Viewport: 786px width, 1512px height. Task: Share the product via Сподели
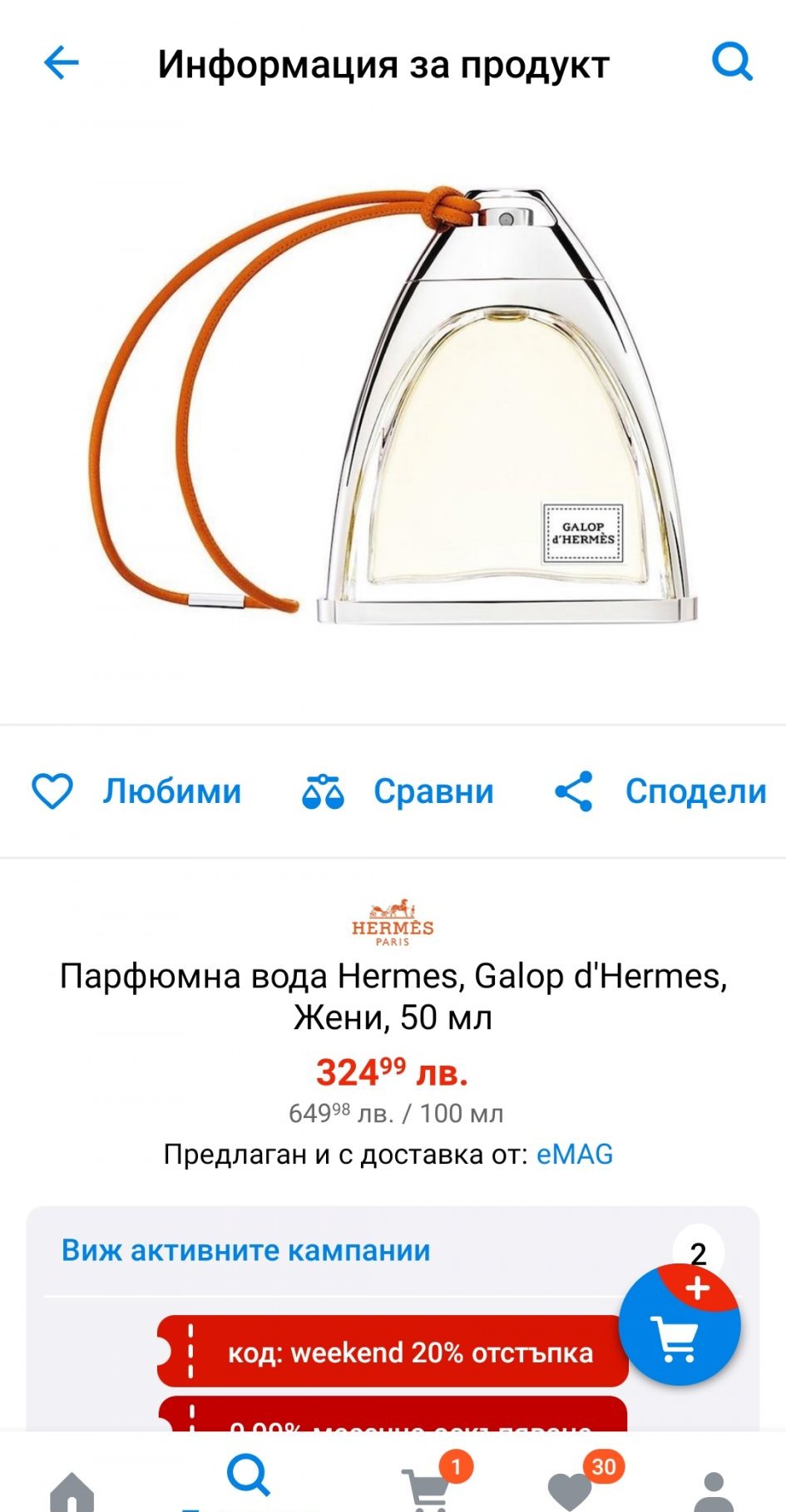point(660,790)
